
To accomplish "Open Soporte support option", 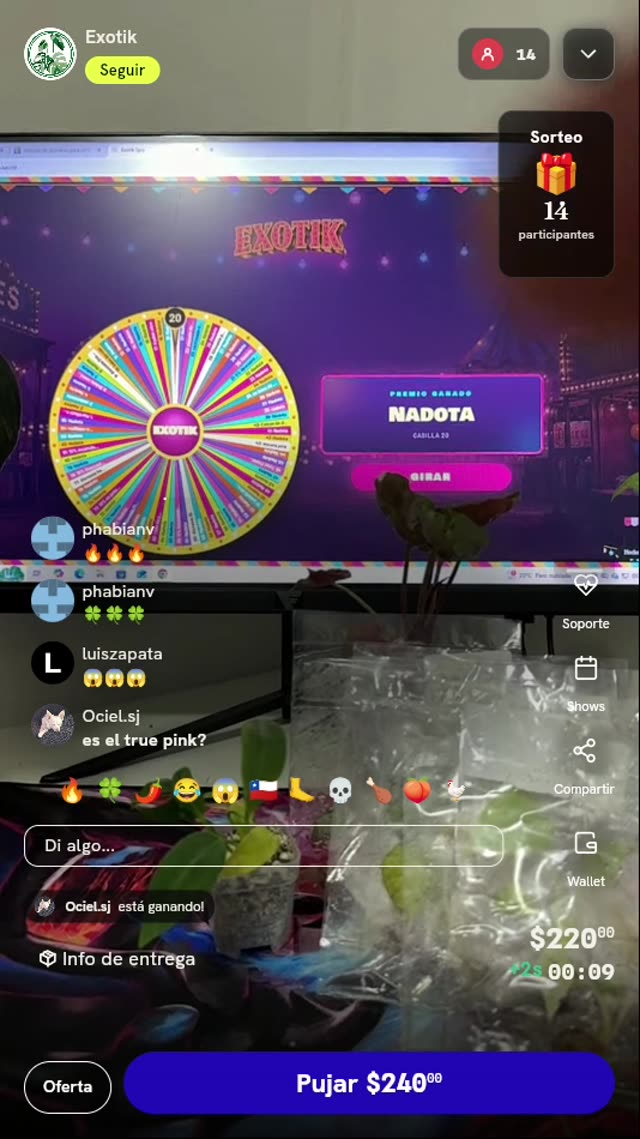I will click(586, 601).
